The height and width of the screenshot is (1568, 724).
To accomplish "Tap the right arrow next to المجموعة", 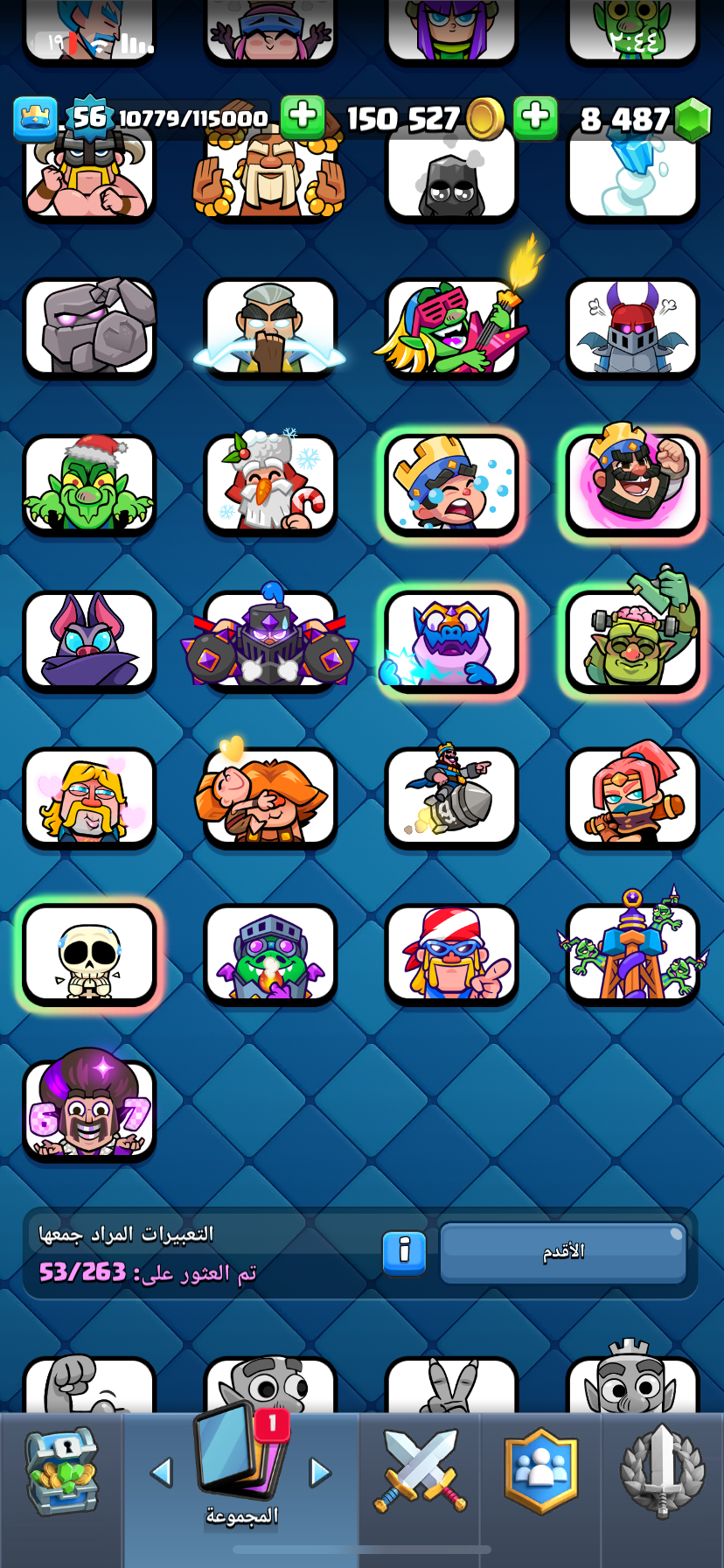I will [321, 1472].
